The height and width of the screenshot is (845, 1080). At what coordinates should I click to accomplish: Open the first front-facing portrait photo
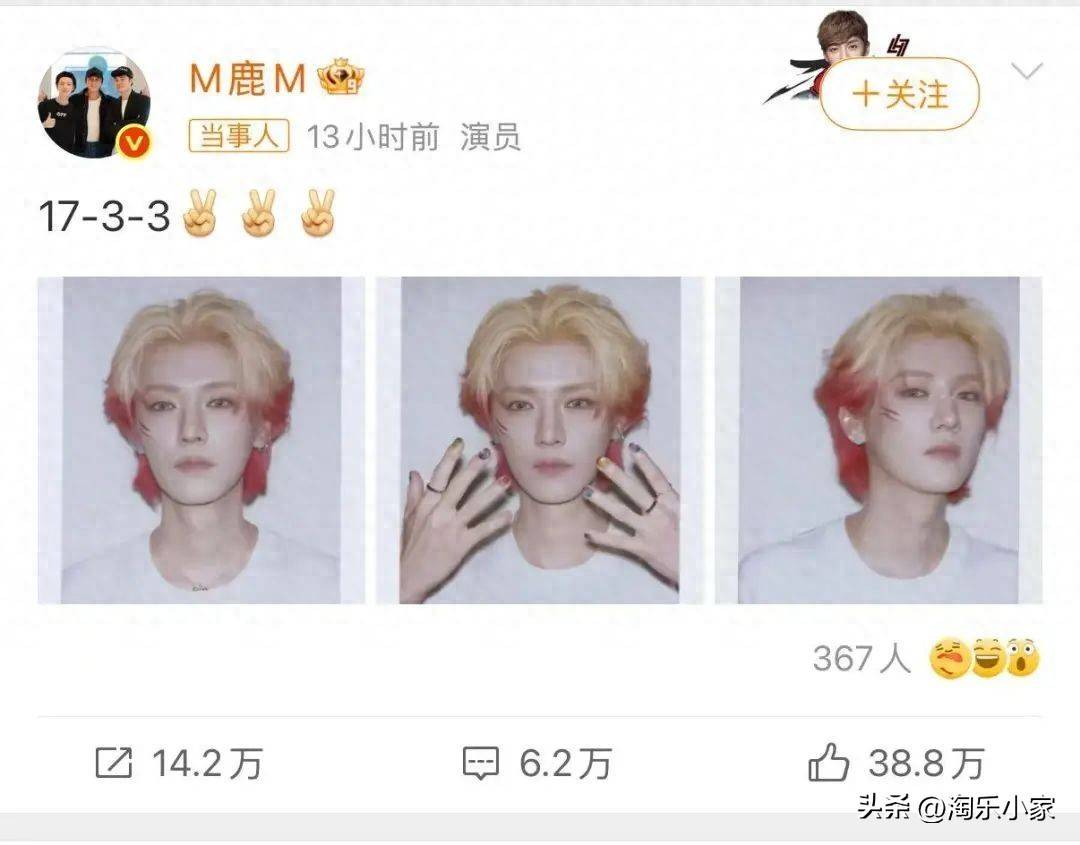(201, 440)
